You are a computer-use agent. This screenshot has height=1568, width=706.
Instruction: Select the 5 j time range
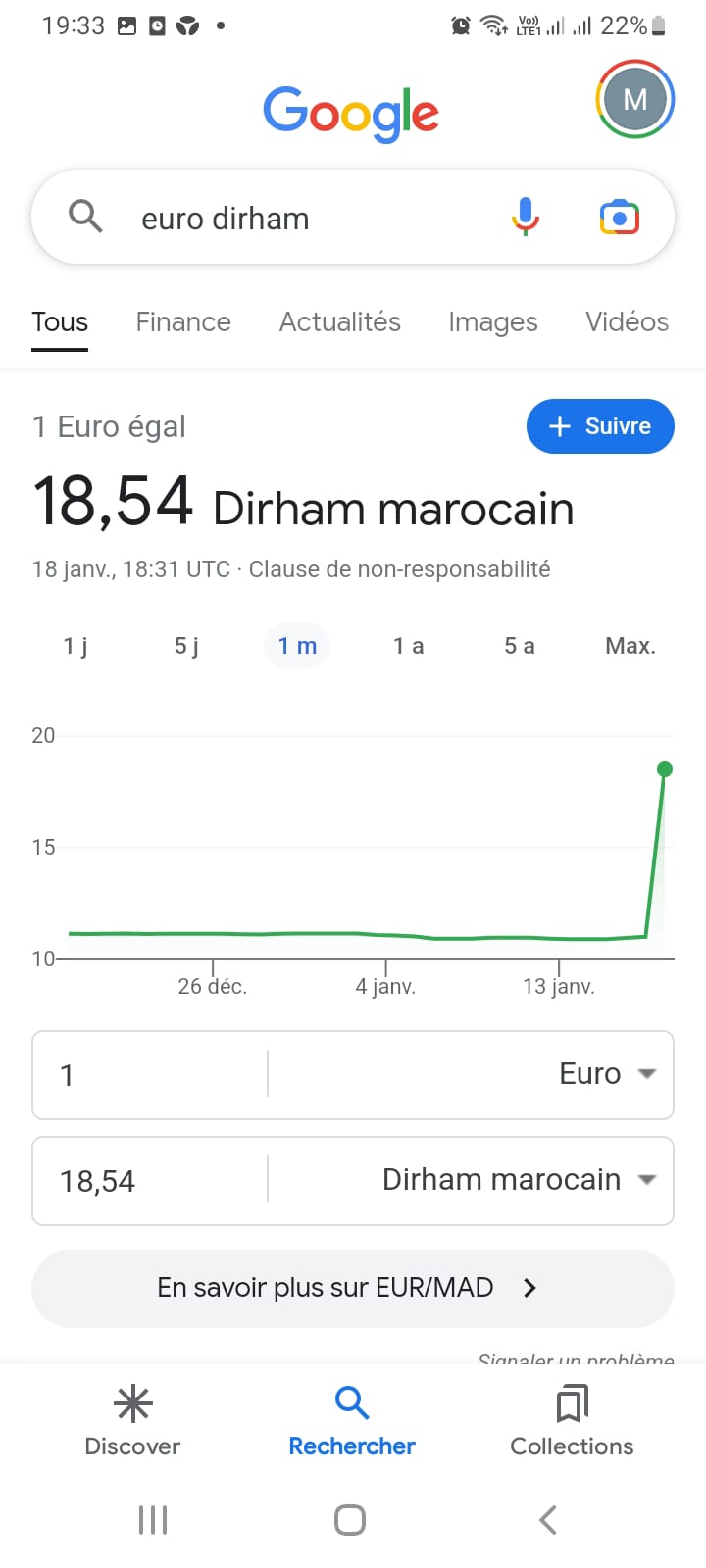[184, 645]
